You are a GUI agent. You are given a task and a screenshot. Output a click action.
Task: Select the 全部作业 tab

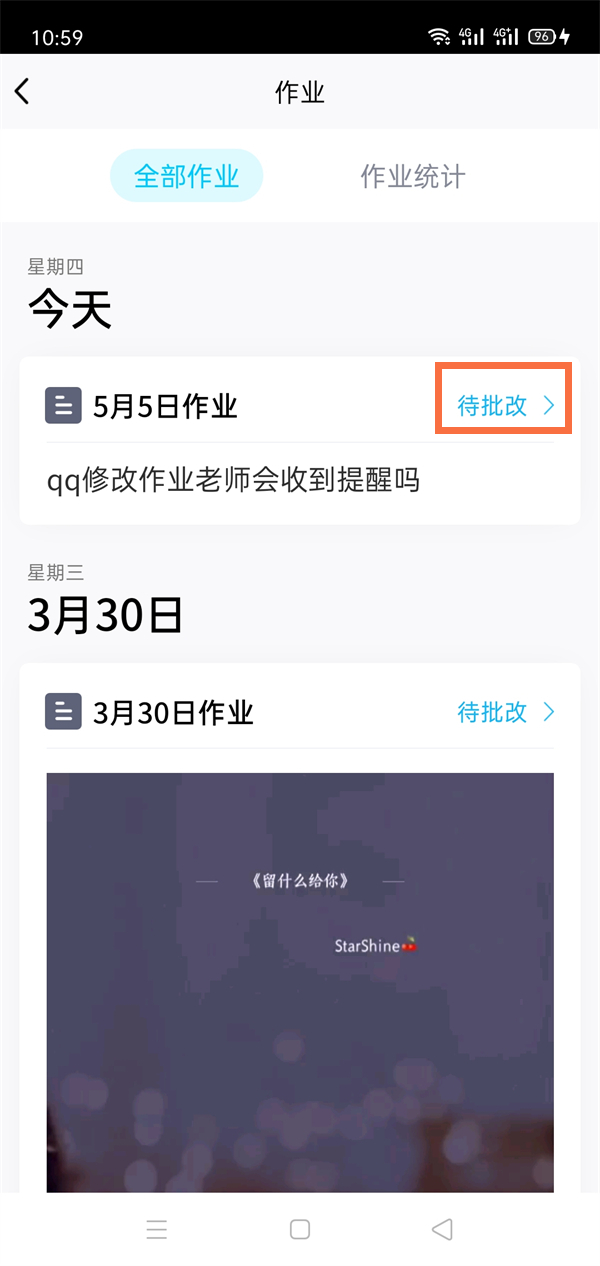click(x=187, y=177)
